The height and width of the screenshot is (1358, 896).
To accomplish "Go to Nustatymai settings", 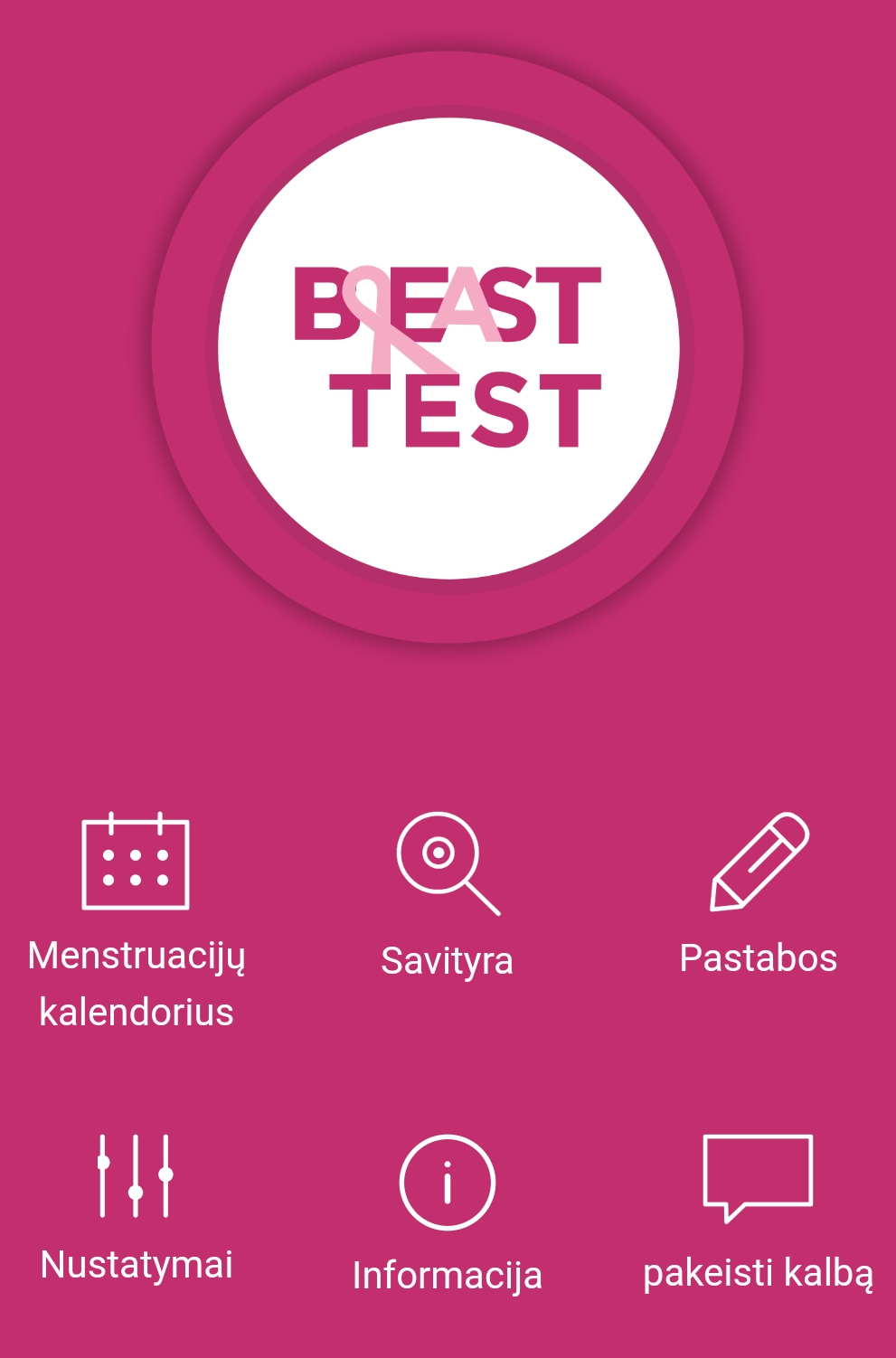I will (136, 1175).
